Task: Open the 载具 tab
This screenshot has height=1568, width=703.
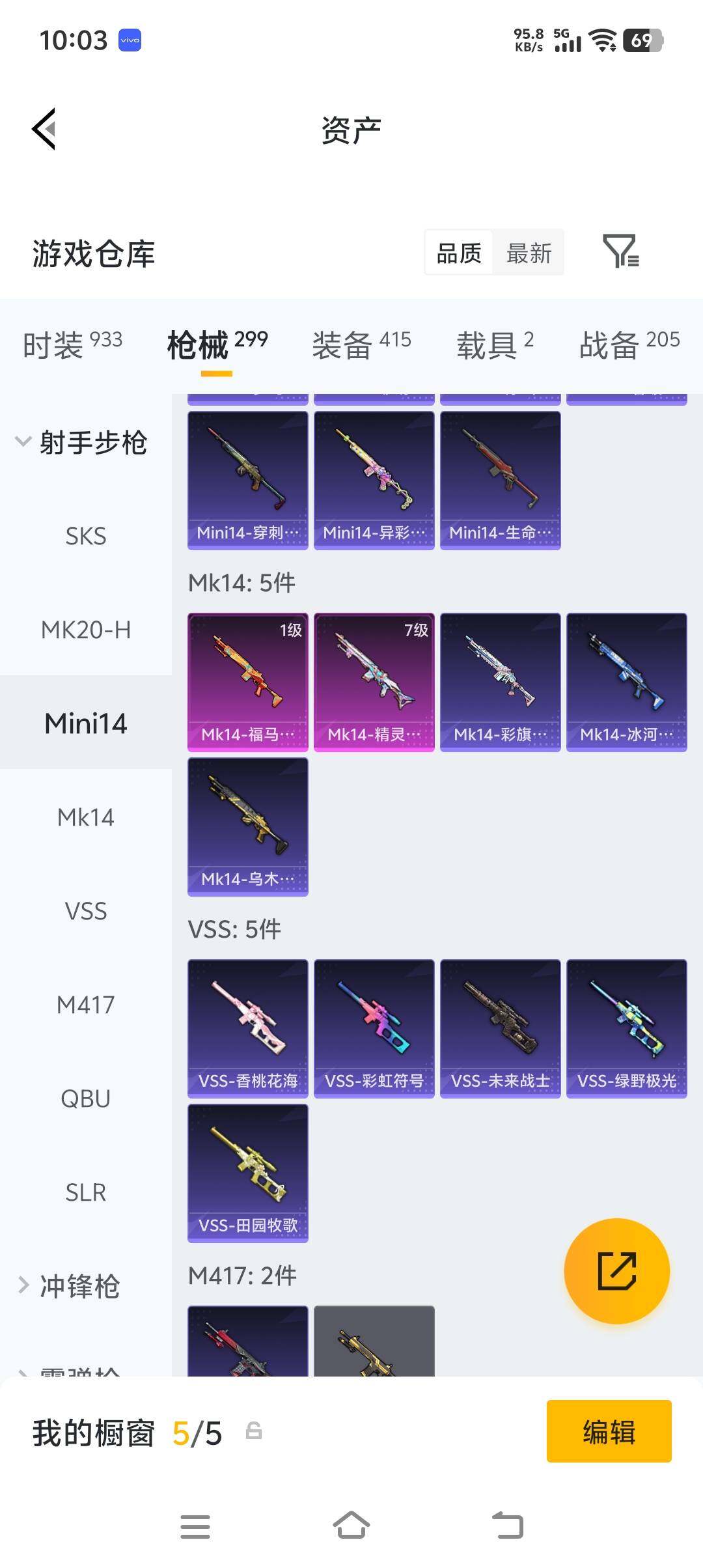Action: point(495,344)
